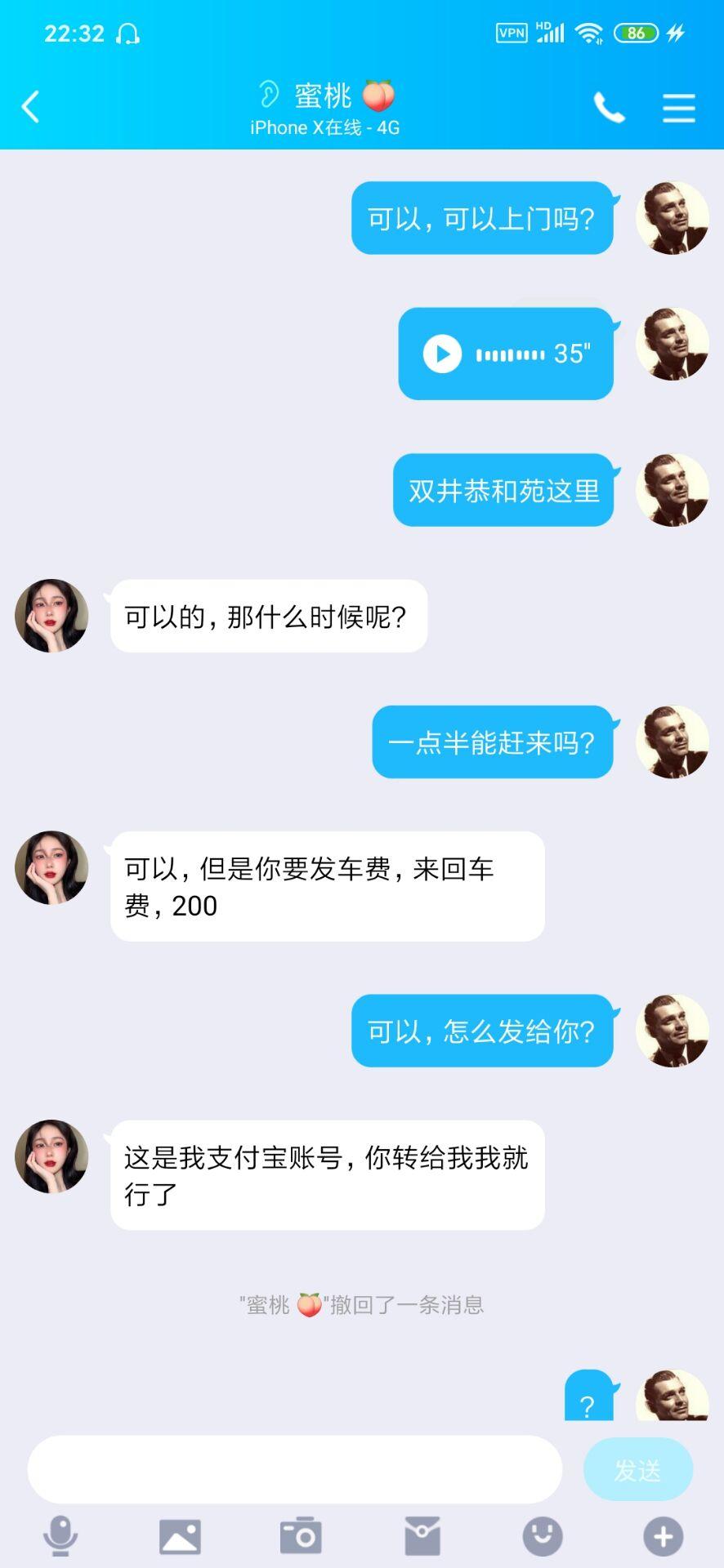Tap the message input field
724x1568 pixels.
pyautogui.click(x=294, y=1468)
